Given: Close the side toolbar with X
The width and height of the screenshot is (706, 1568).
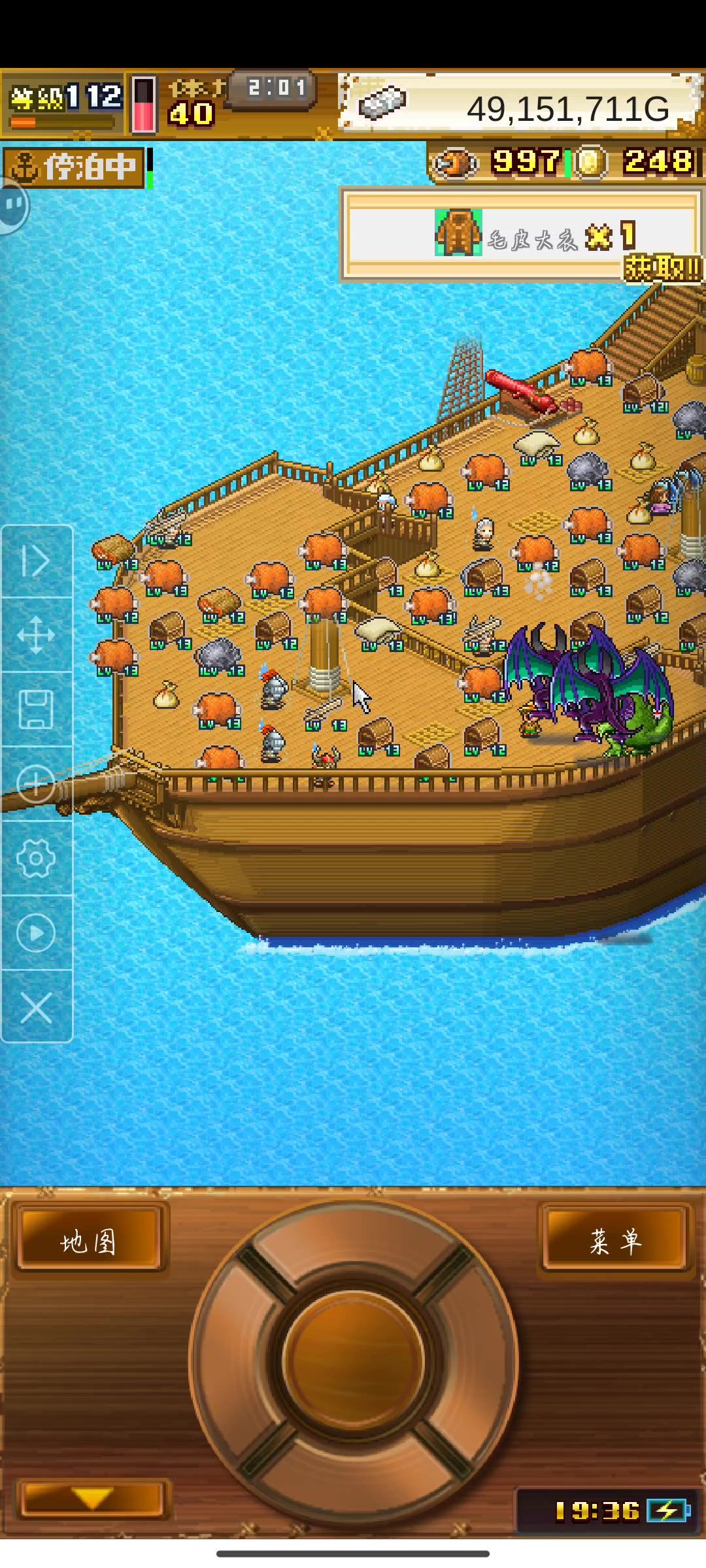Looking at the screenshot, I should coord(36,1007).
